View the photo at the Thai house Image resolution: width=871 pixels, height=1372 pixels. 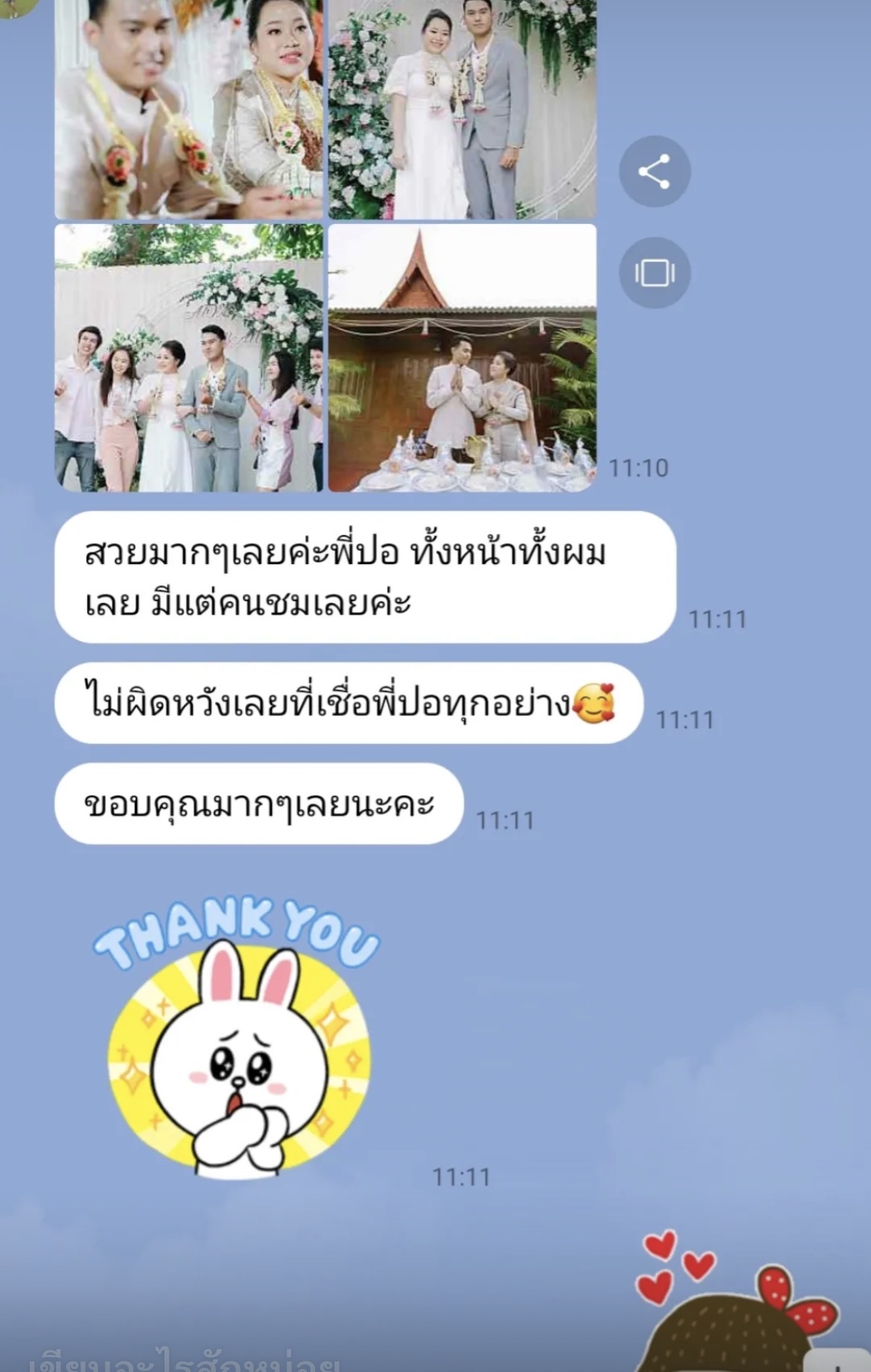pyautogui.click(x=462, y=358)
